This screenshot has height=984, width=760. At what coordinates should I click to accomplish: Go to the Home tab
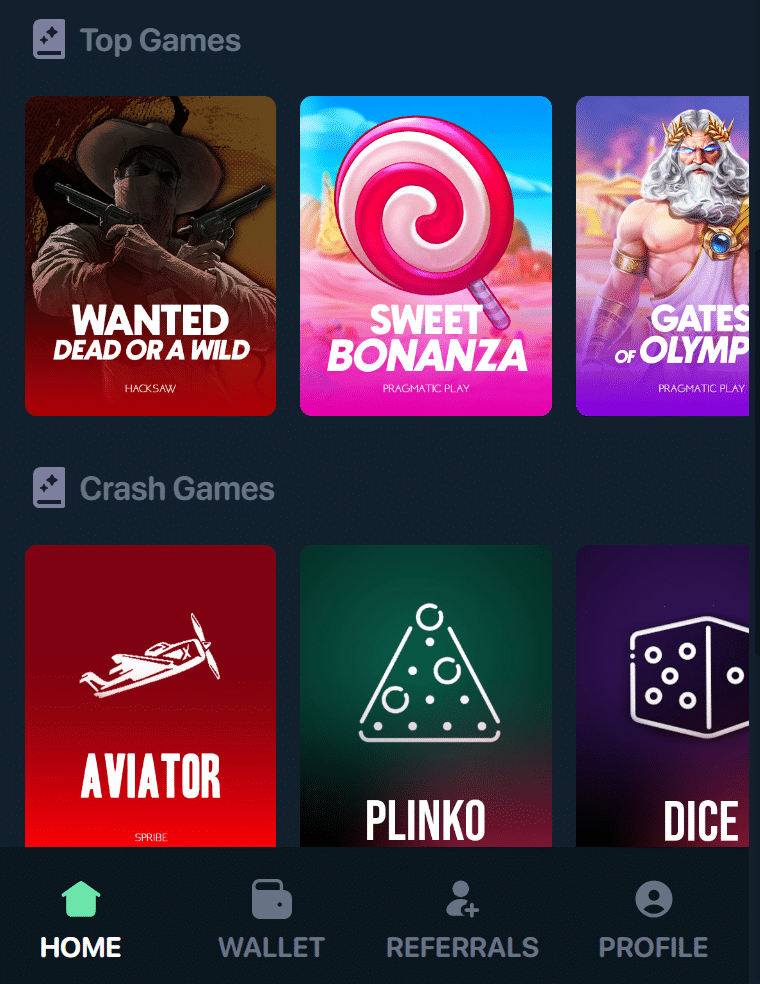(x=81, y=920)
